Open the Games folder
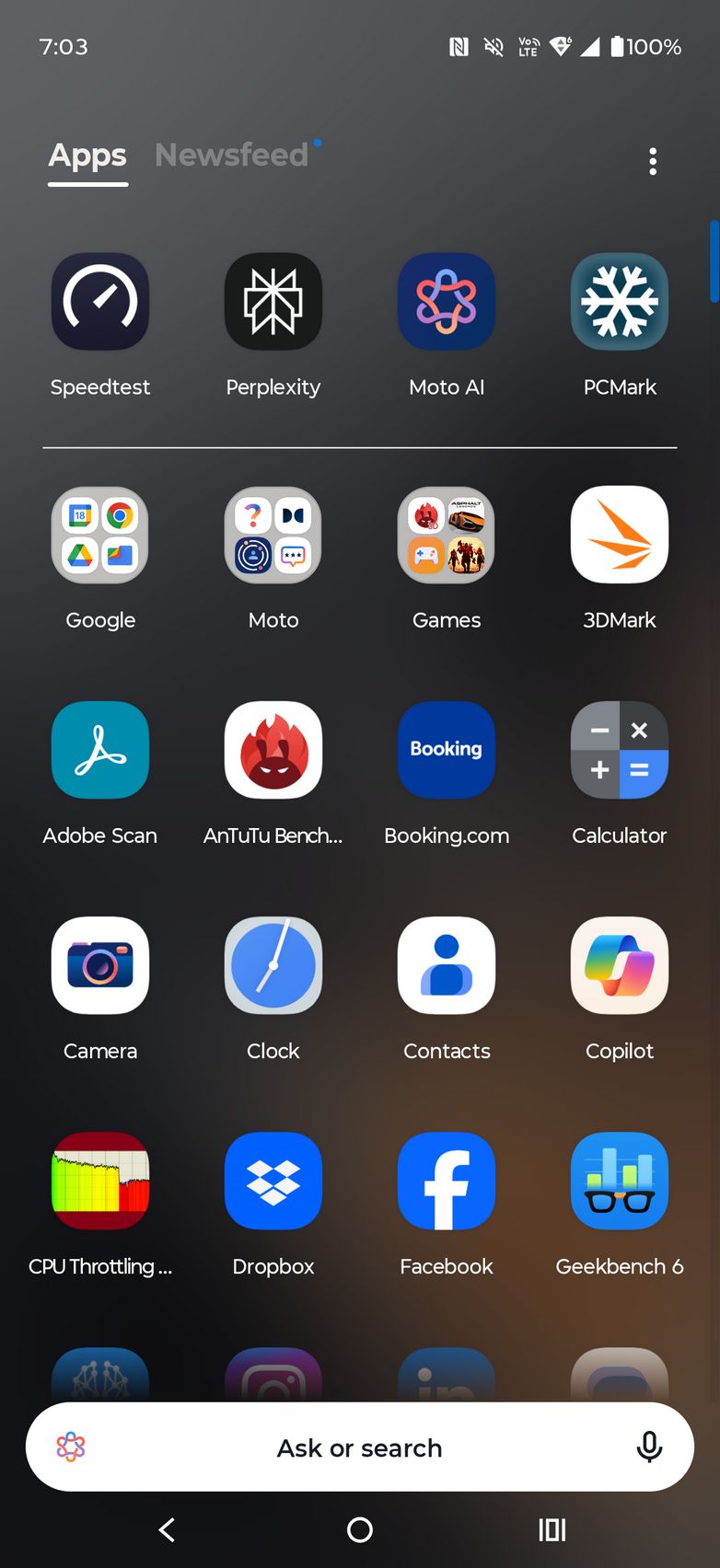The image size is (720, 1568). 447,536
